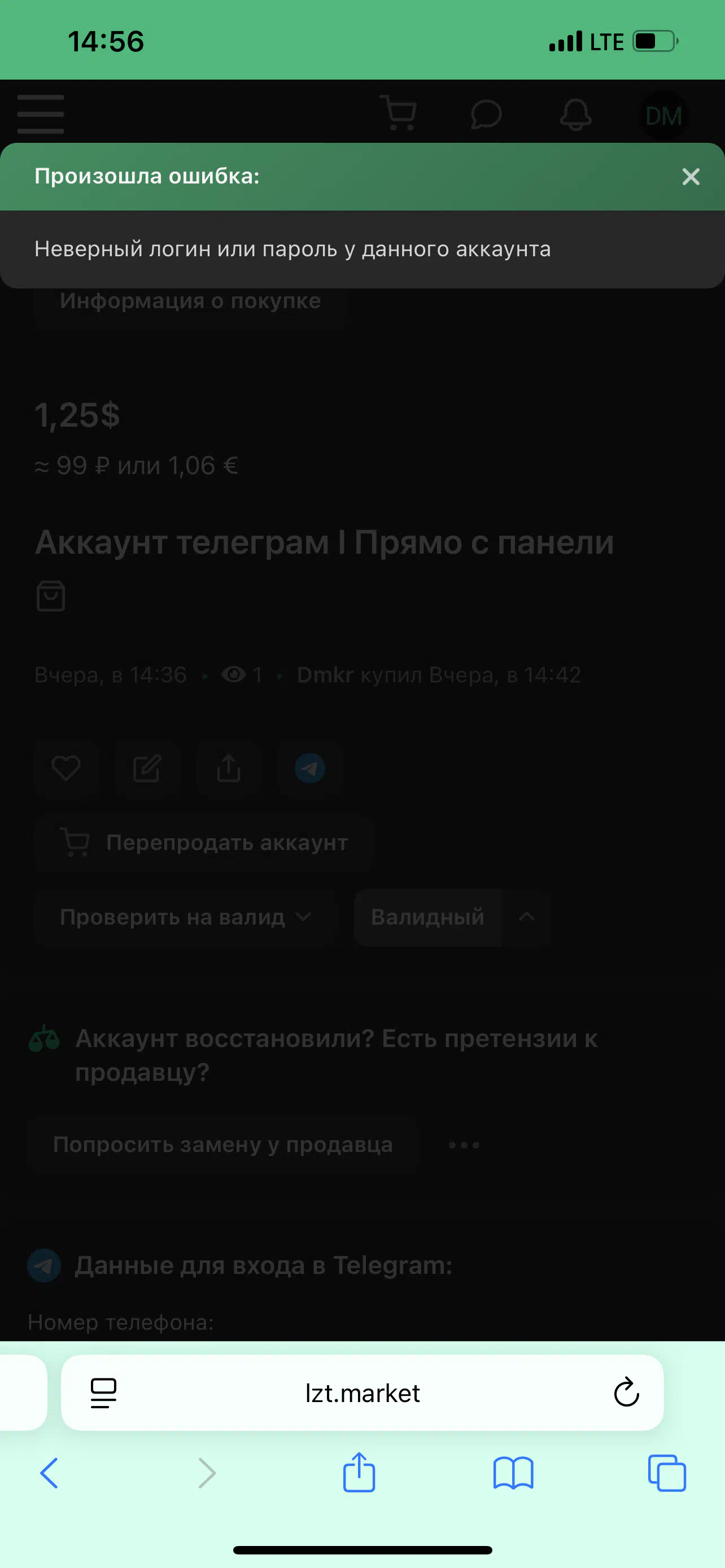
Task: Collapse the chevron next to Валидный
Action: point(527,917)
